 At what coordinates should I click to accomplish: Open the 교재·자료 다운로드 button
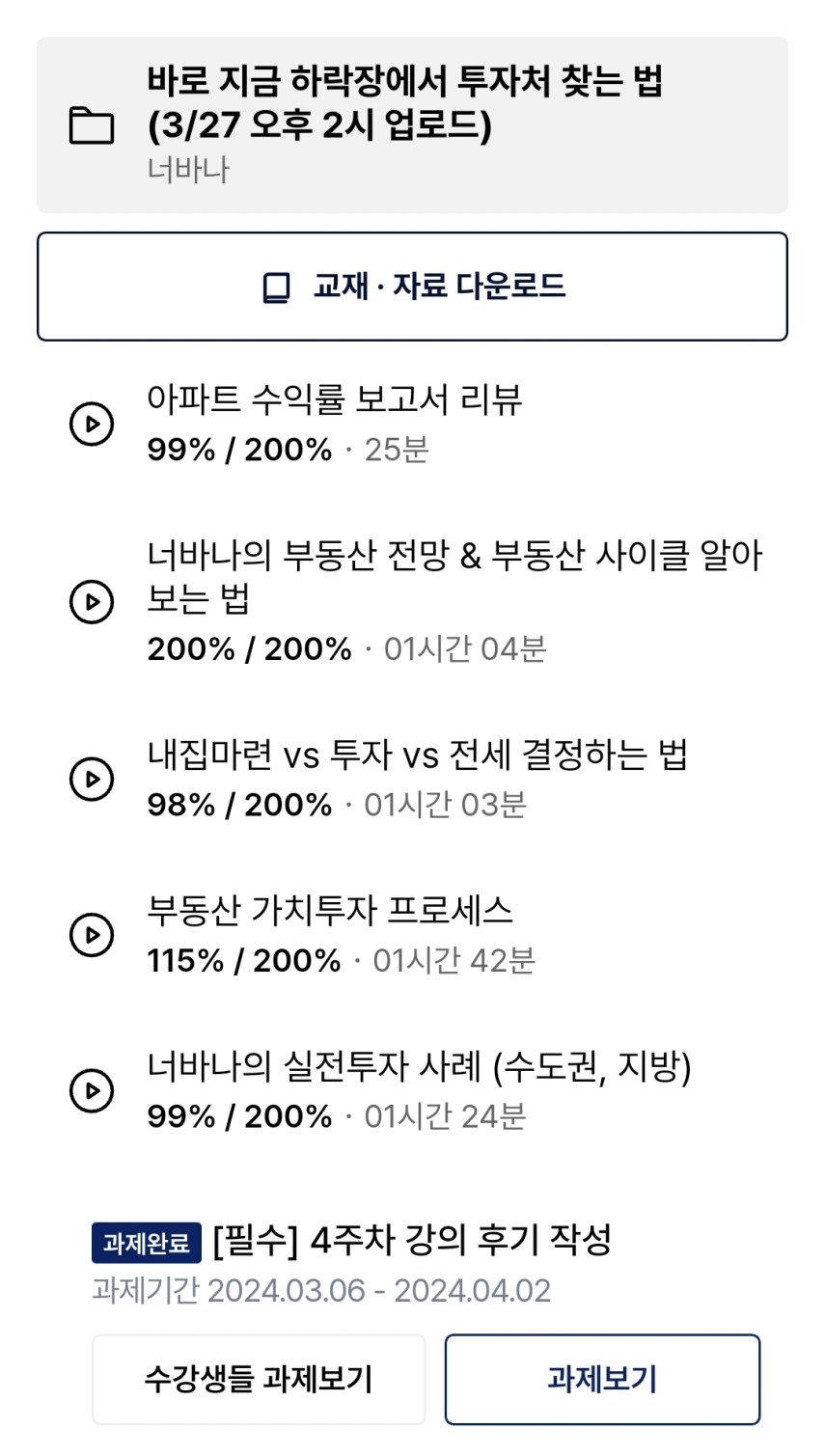point(412,287)
